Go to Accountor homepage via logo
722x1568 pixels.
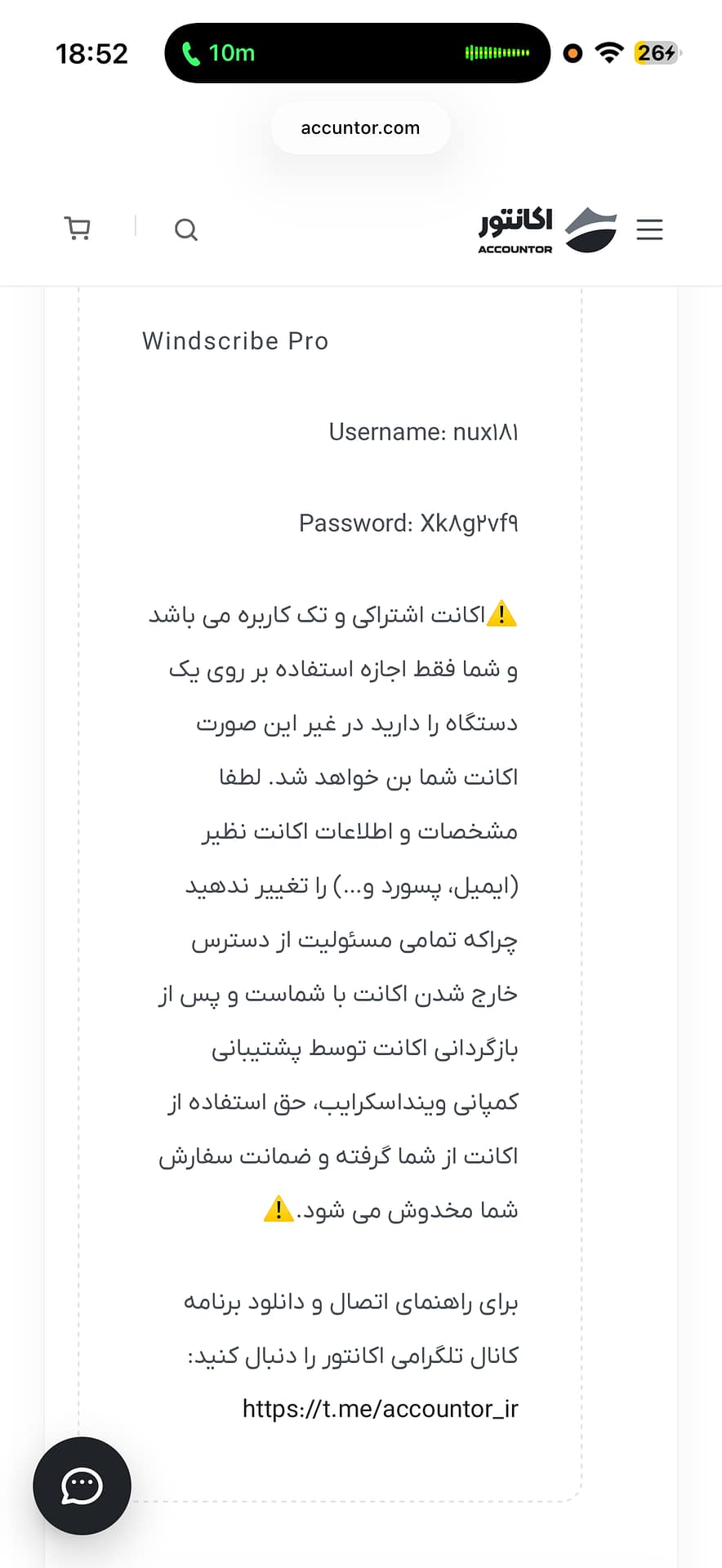click(x=547, y=230)
